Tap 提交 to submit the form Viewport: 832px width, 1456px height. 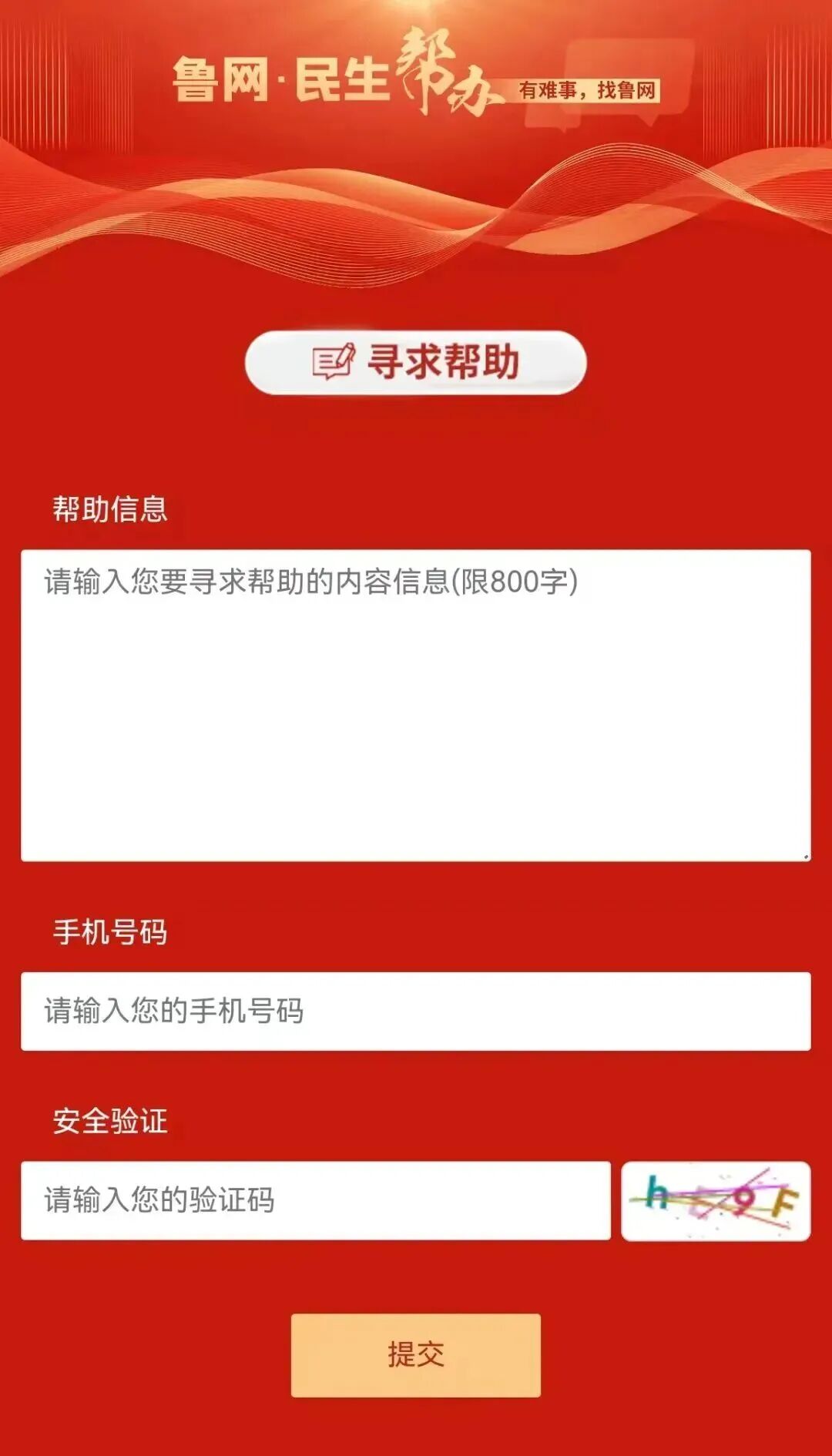click(x=416, y=1354)
